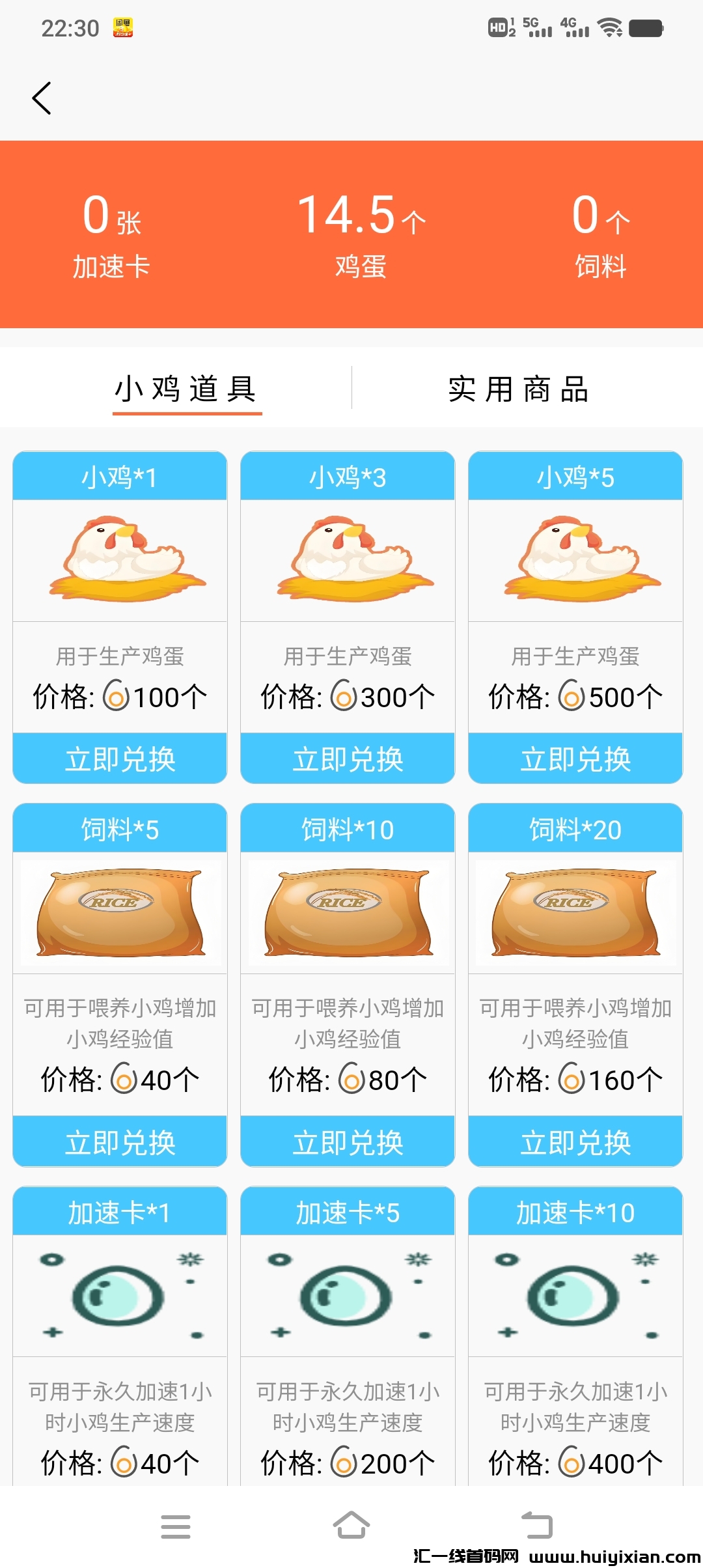Screen dimensions: 703x1568
Task: Tap 立即兑换 under 小鸡*1
Action: (120, 759)
